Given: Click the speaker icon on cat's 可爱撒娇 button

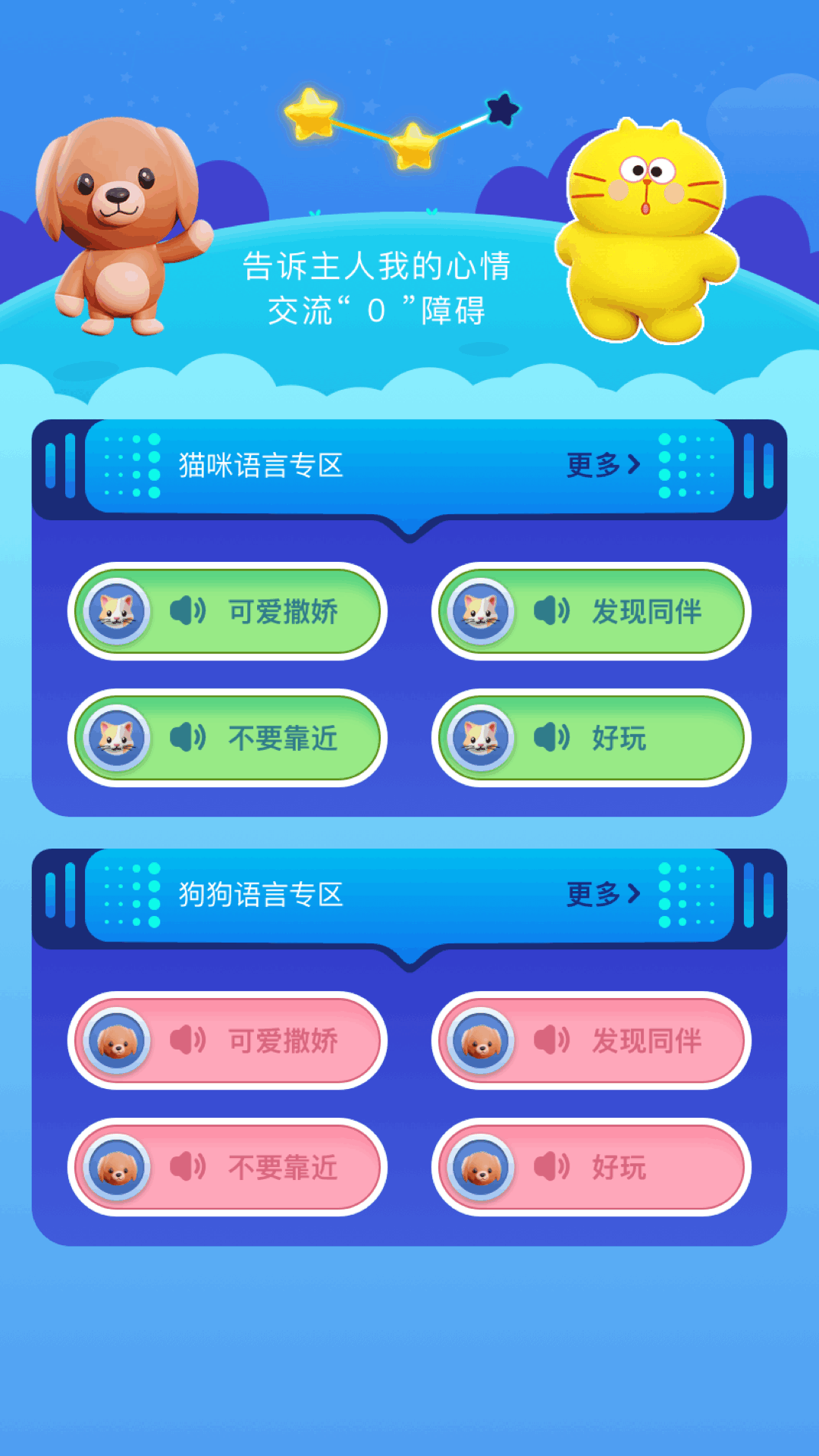Looking at the screenshot, I should [189, 611].
